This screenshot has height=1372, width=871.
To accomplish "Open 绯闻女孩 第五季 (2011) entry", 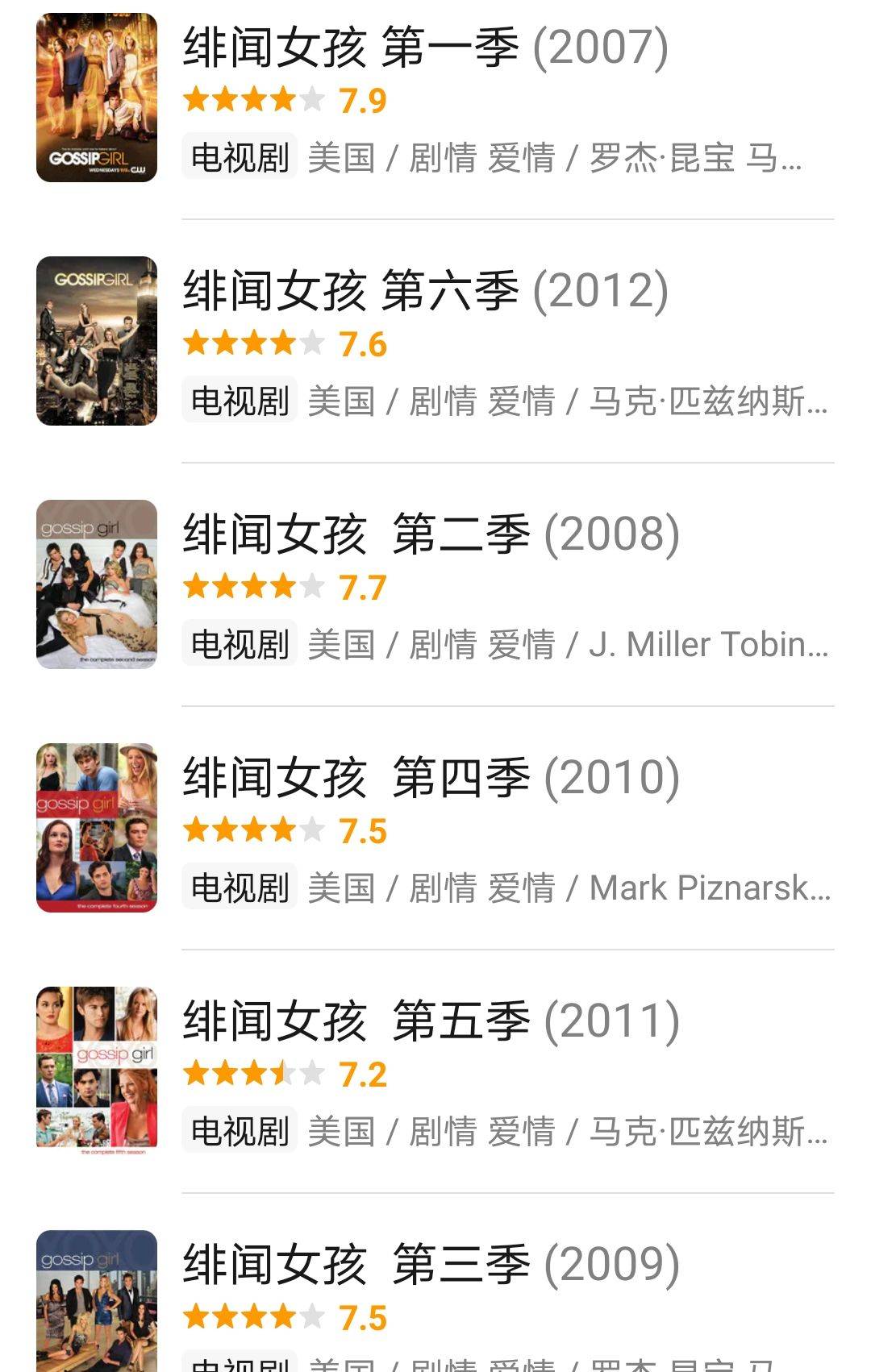I will [431, 1021].
